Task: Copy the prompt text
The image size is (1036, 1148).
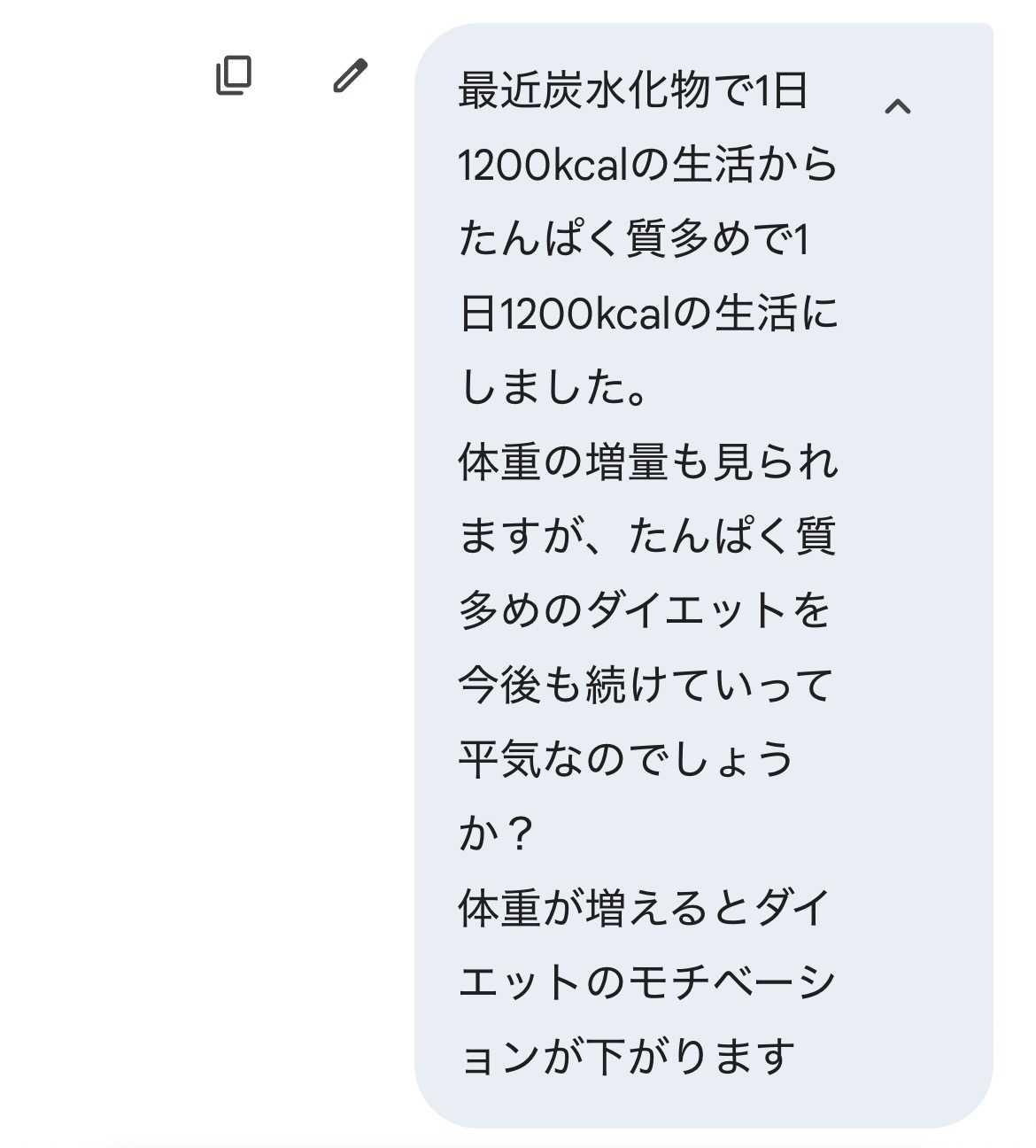Action: [x=234, y=76]
